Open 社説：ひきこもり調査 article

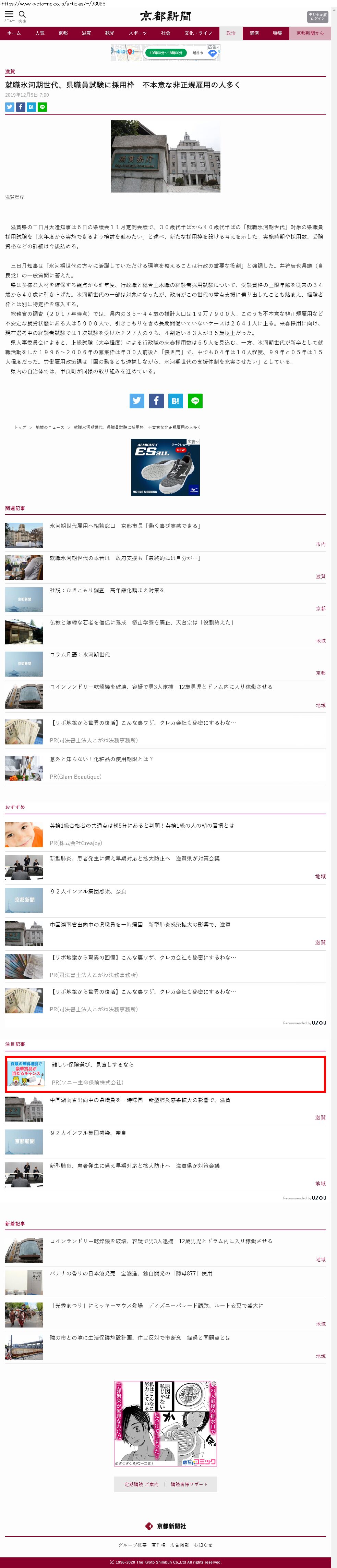(x=107, y=590)
